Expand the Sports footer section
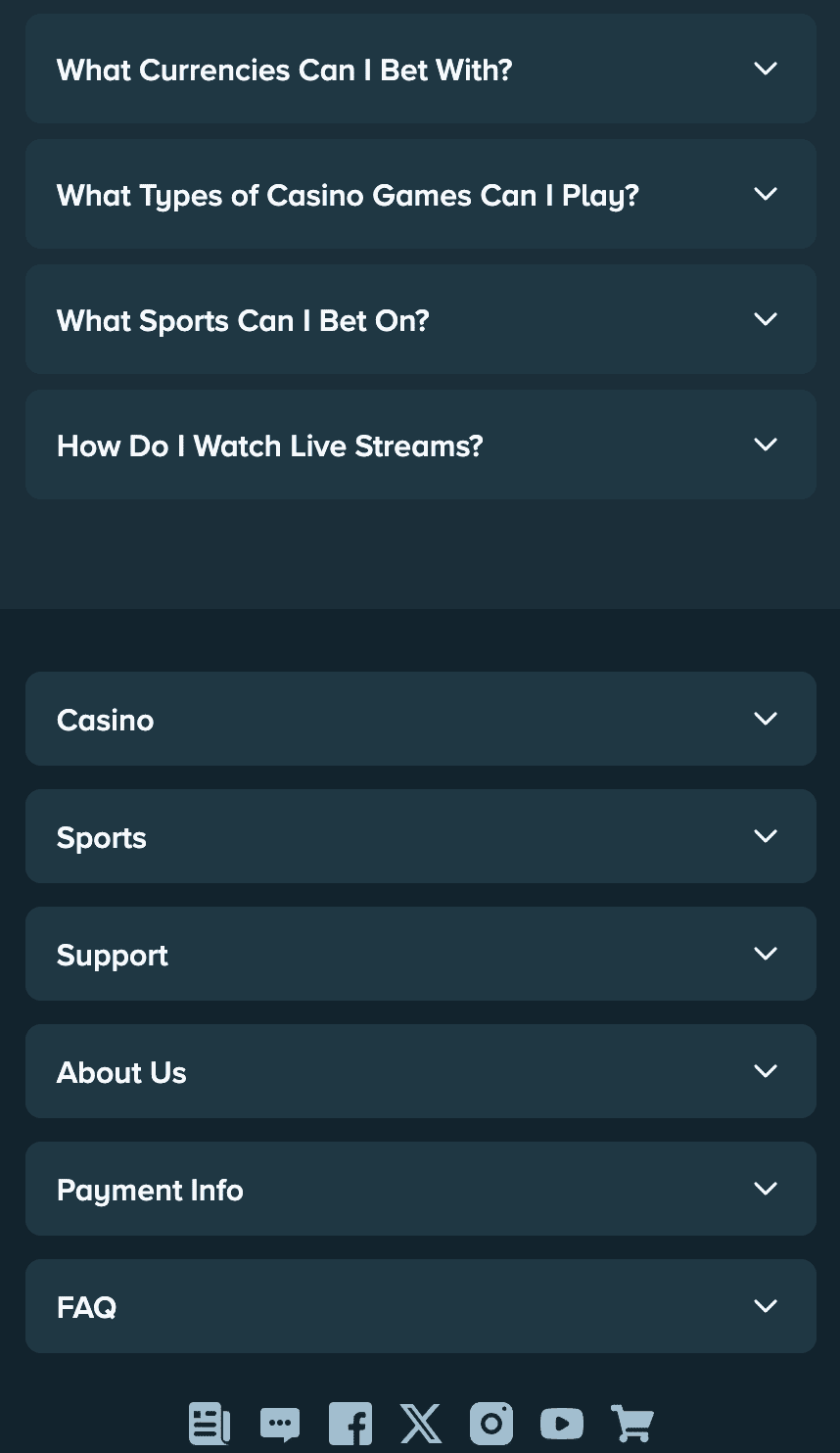This screenshot has width=840, height=1453. (420, 837)
